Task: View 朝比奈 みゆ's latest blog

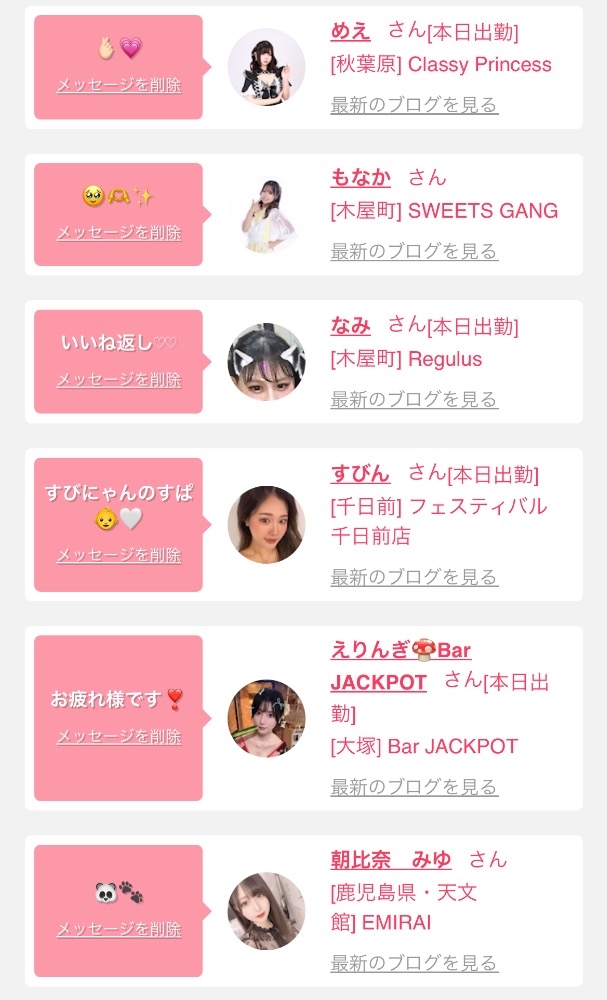Action: click(414, 963)
